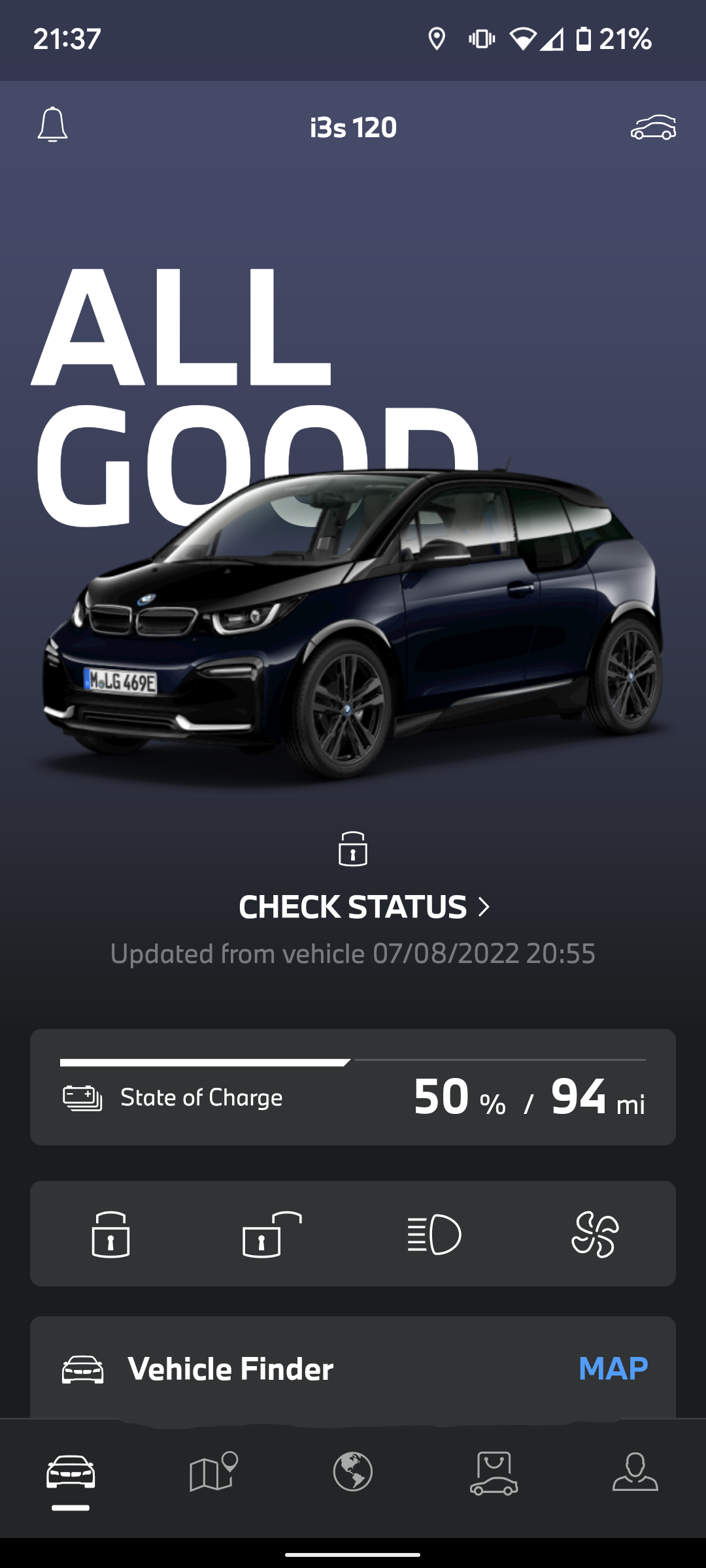The width and height of the screenshot is (706, 1568).
Task: Switch to the globe explore tab
Action: click(353, 1473)
